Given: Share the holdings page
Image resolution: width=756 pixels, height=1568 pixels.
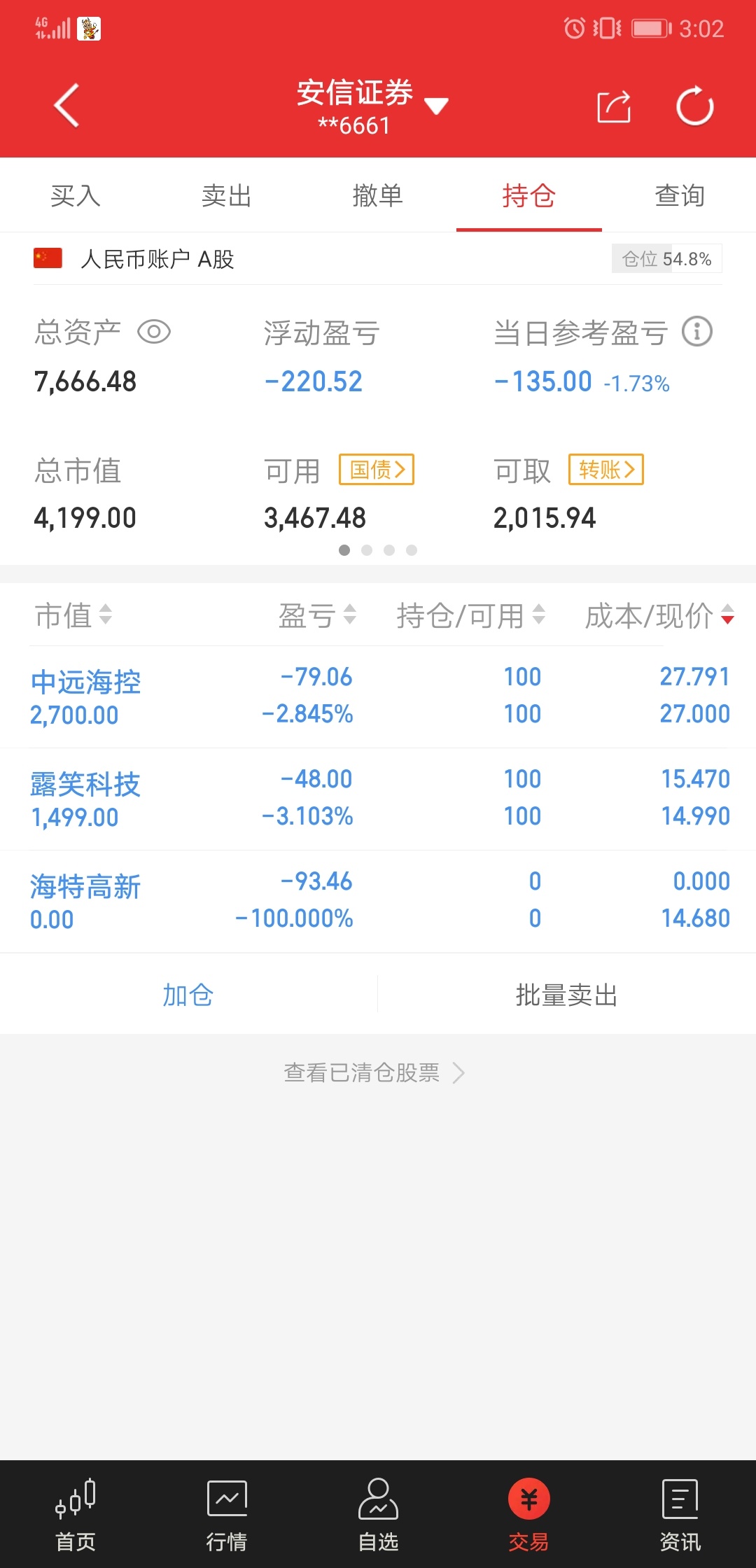Looking at the screenshot, I should (614, 106).
